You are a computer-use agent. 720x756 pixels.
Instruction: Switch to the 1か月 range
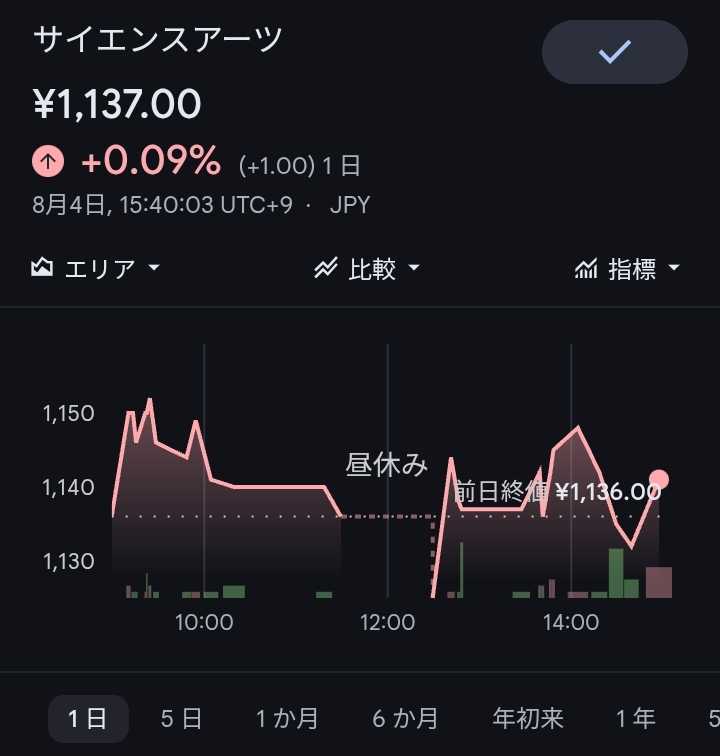tap(287, 718)
